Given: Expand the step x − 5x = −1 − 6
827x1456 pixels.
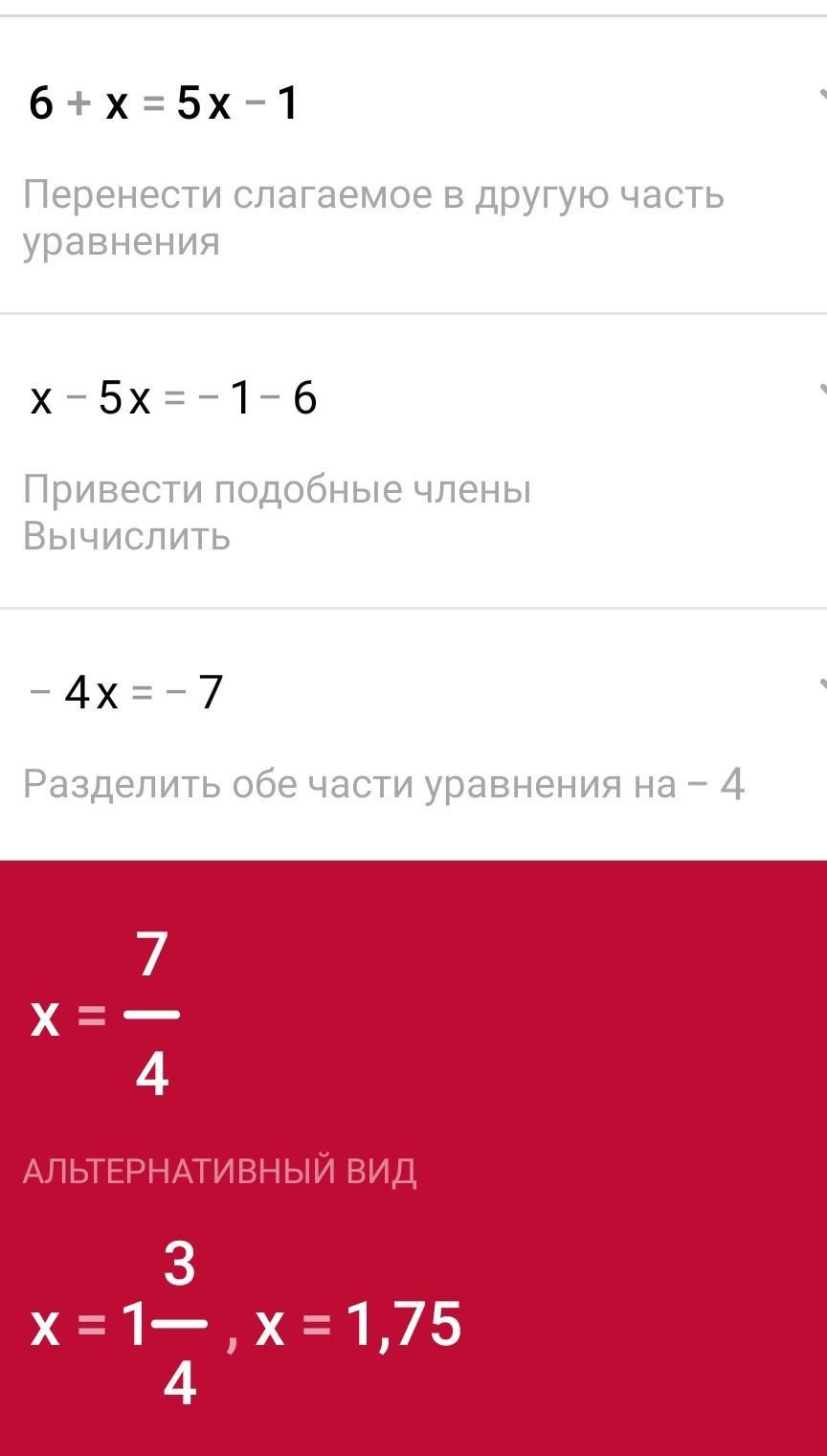Looking at the screenshot, I should tap(820, 391).
